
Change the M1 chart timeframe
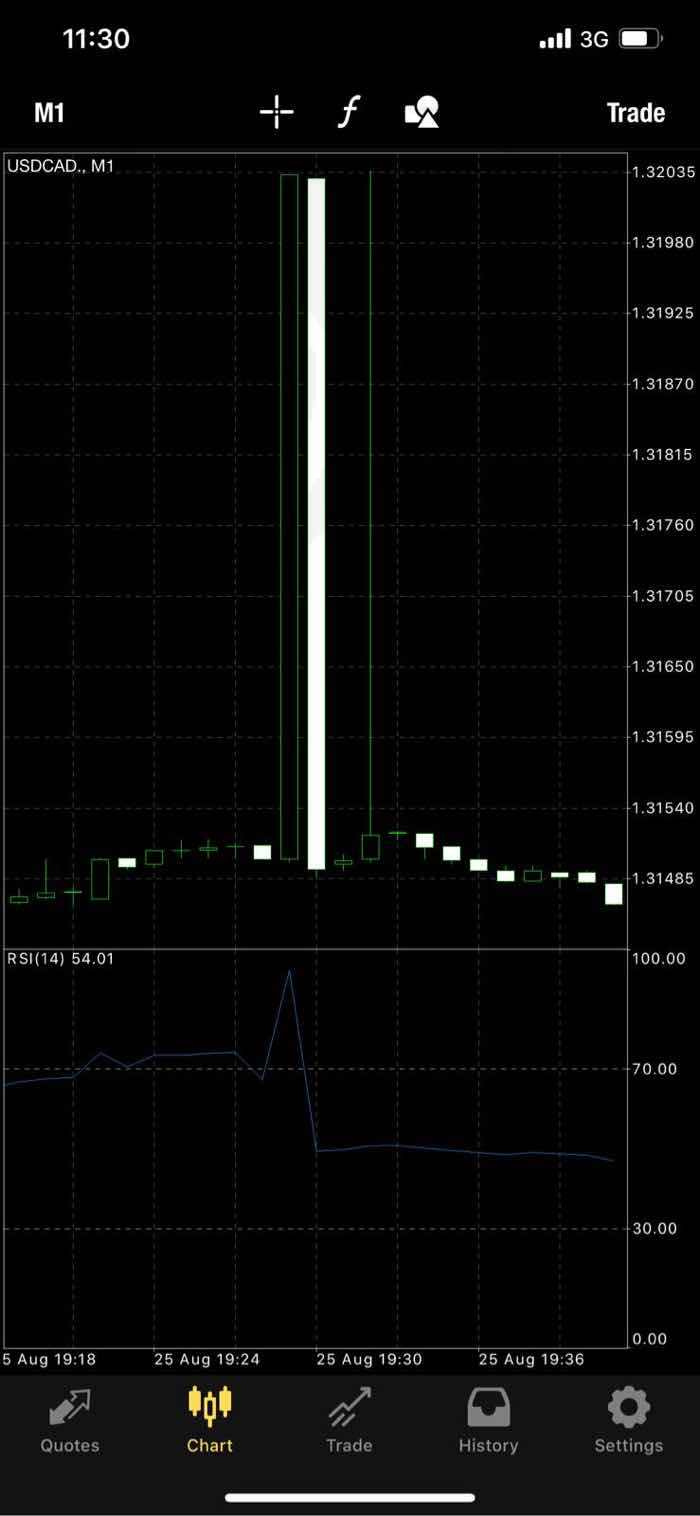pyautogui.click(x=49, y=113)
